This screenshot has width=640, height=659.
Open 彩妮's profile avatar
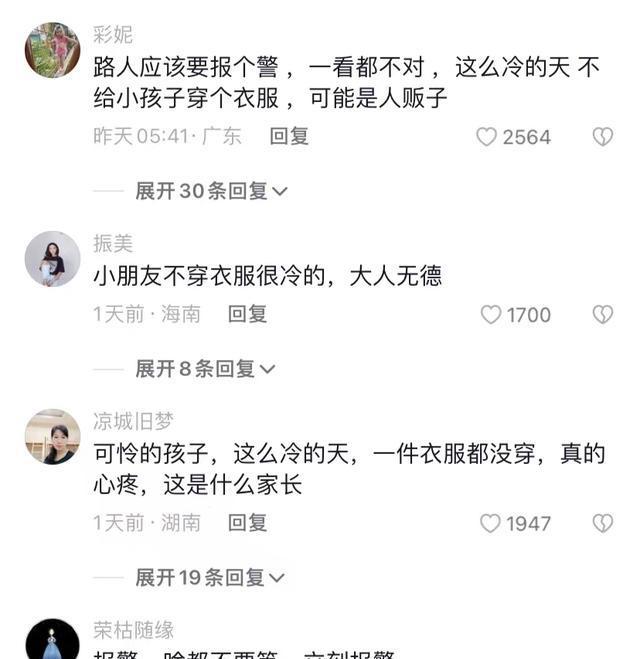[x=52, y=50]
